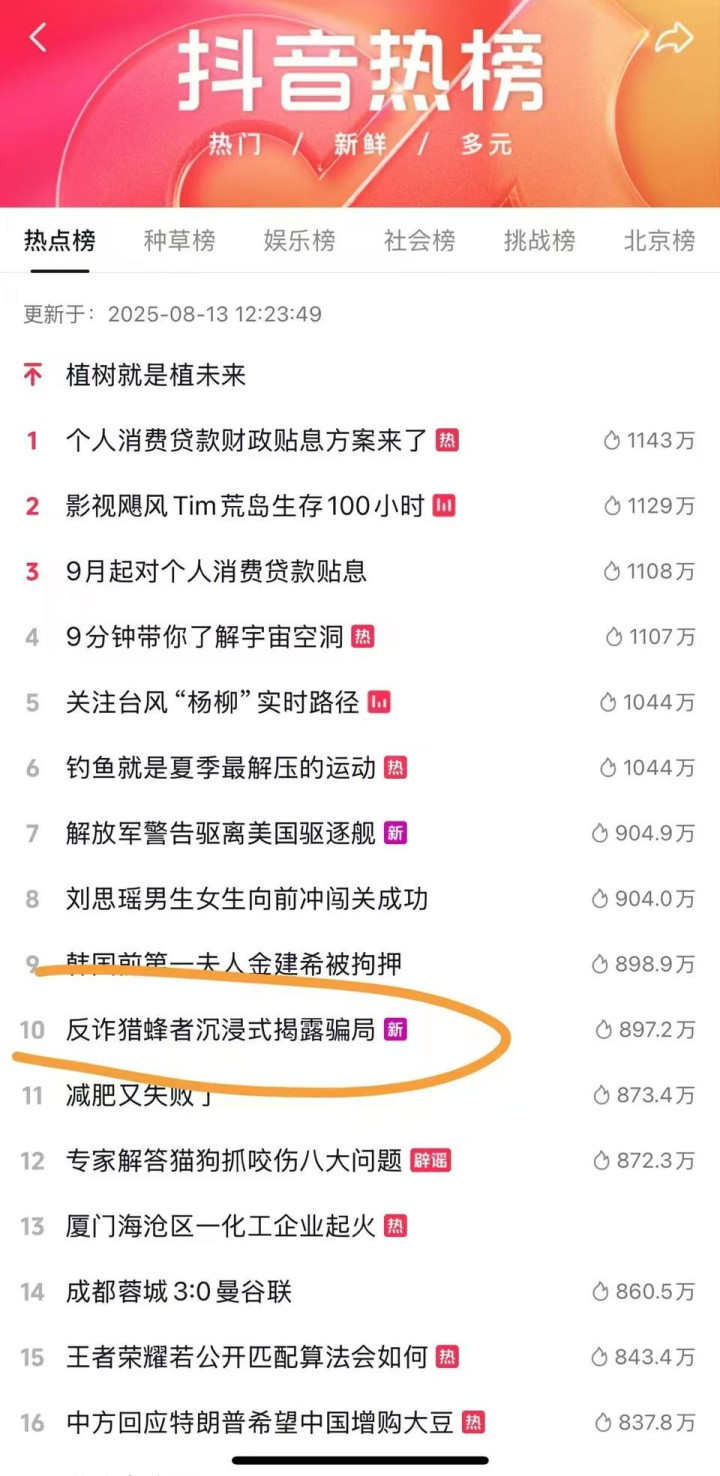The height and width of the screenshot is (1476, 720).
Task: Select the 社会榜 tab
Action: (419, 240)
